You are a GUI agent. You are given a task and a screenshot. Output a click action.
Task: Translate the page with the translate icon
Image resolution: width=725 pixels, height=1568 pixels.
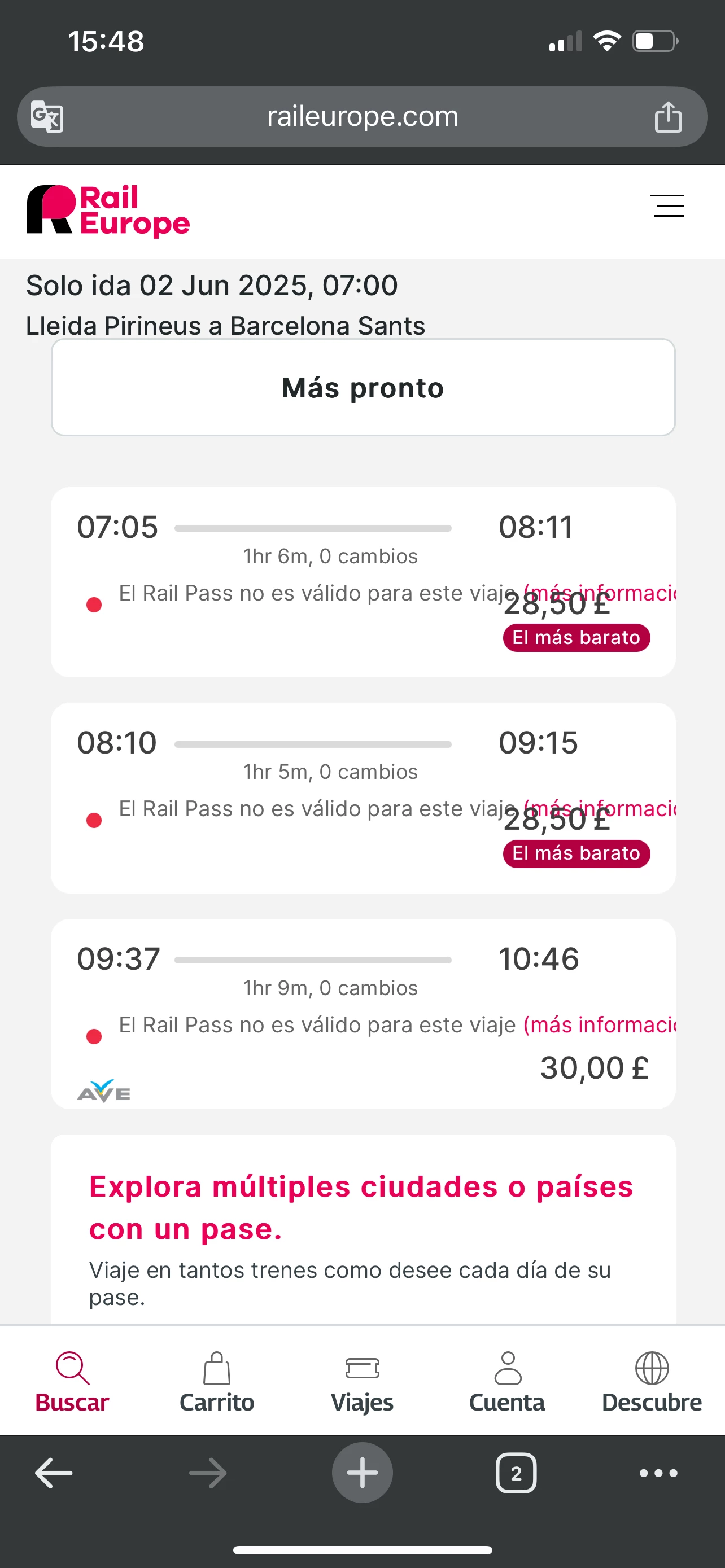click(x=47, y=116)
